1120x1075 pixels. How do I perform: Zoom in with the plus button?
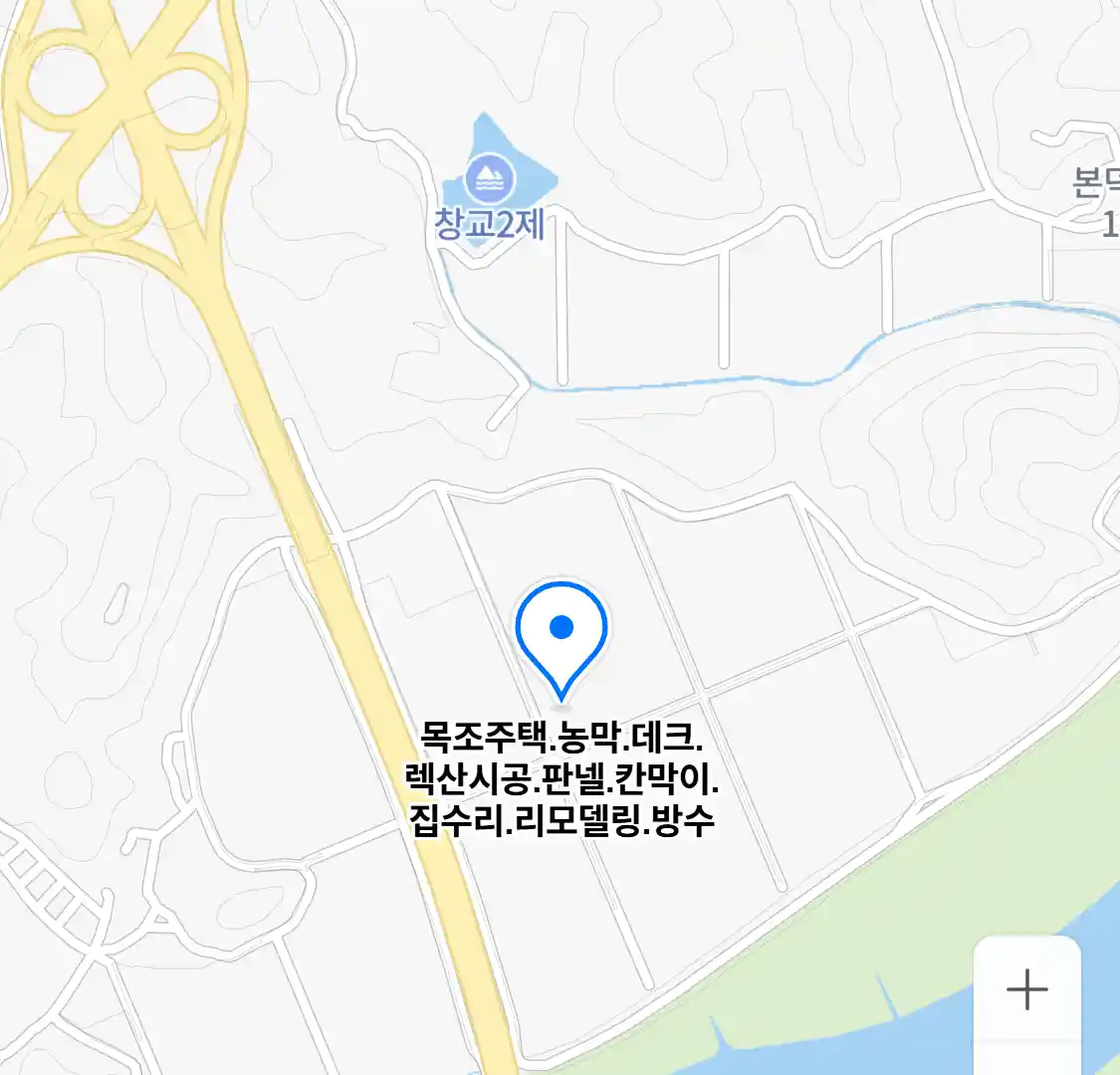(x=1026, y=989)
